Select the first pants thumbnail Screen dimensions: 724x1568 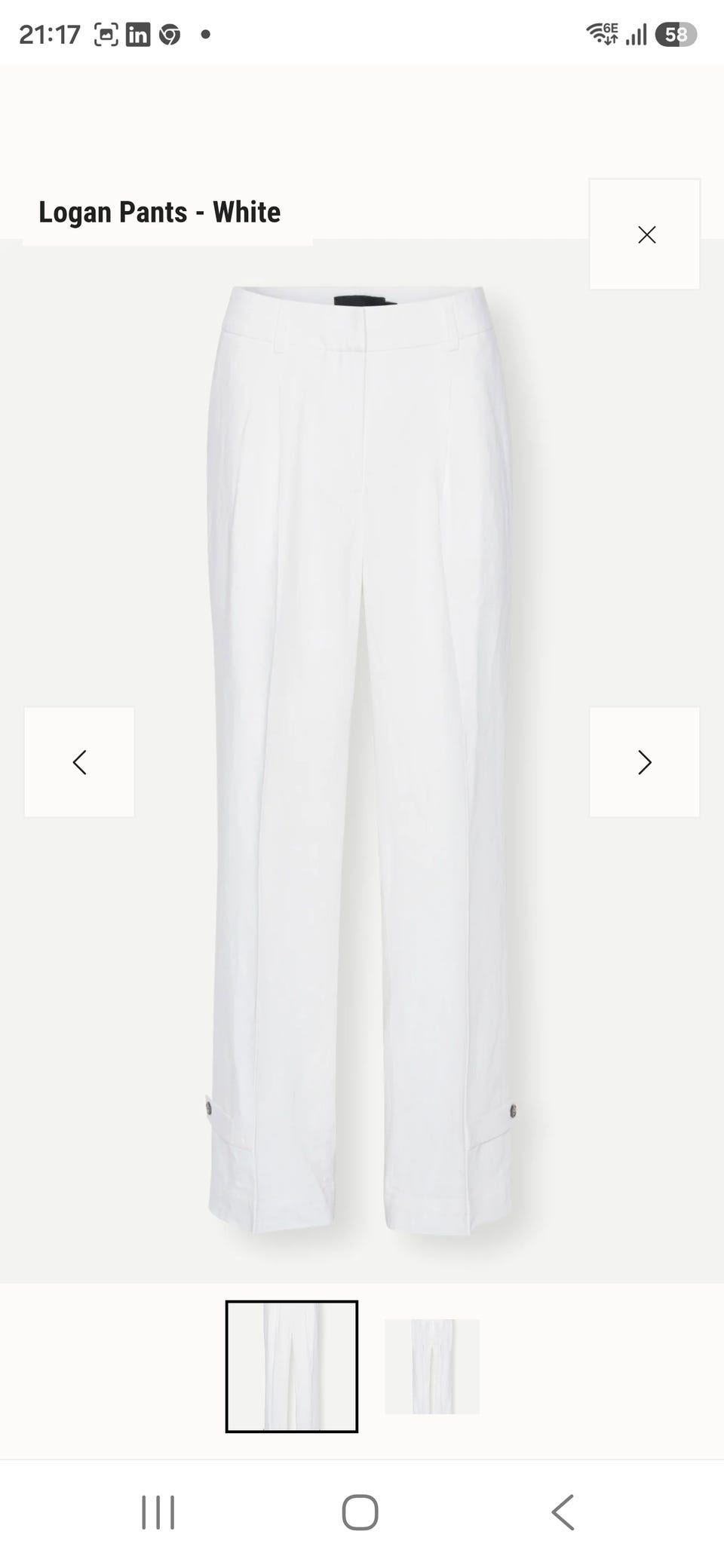point(292,1367)
